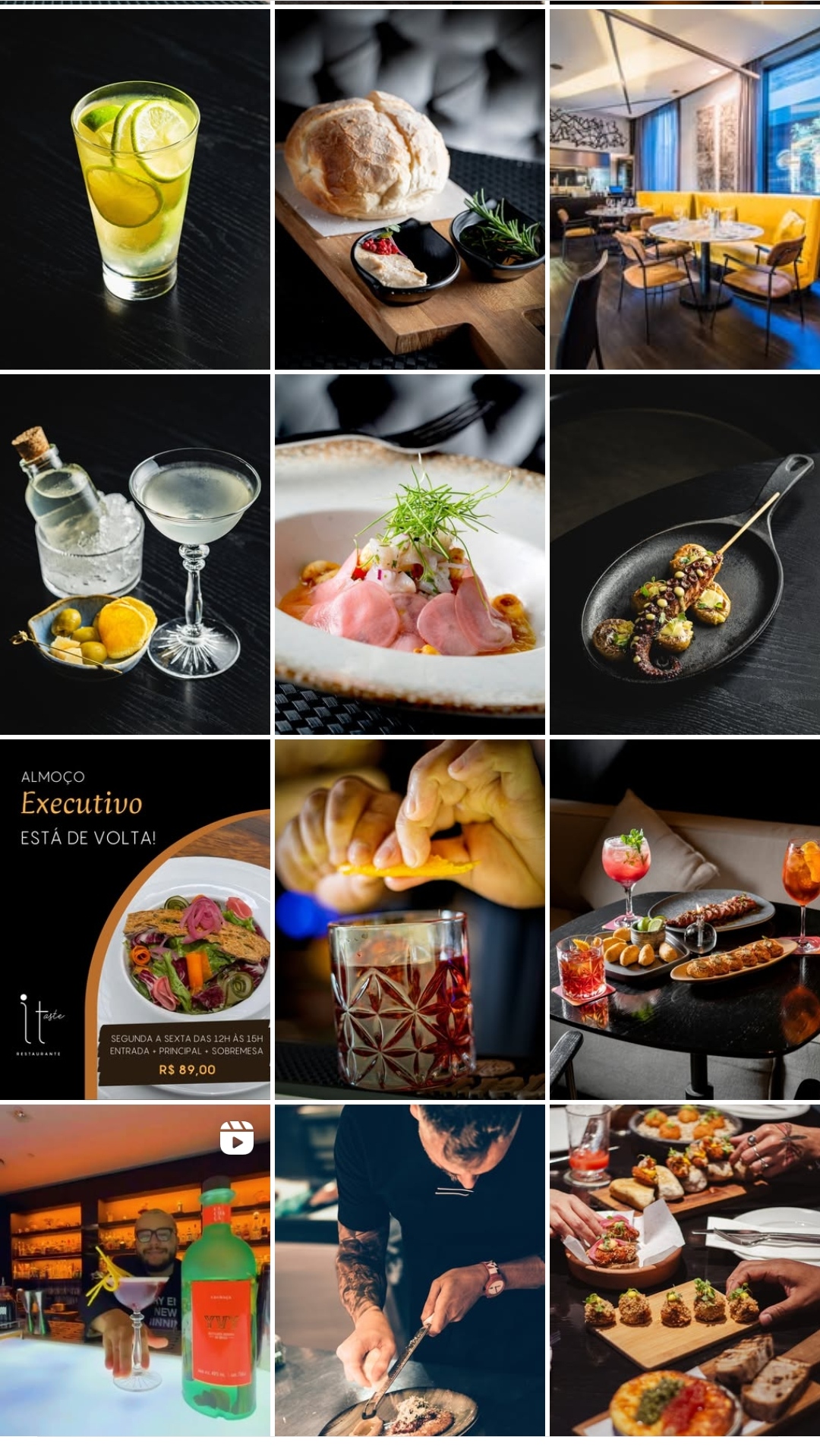The width and height of the screenshot is (820, 1456).
Task: Open the chef grating over dish post
Action: tap(409, 1269)
